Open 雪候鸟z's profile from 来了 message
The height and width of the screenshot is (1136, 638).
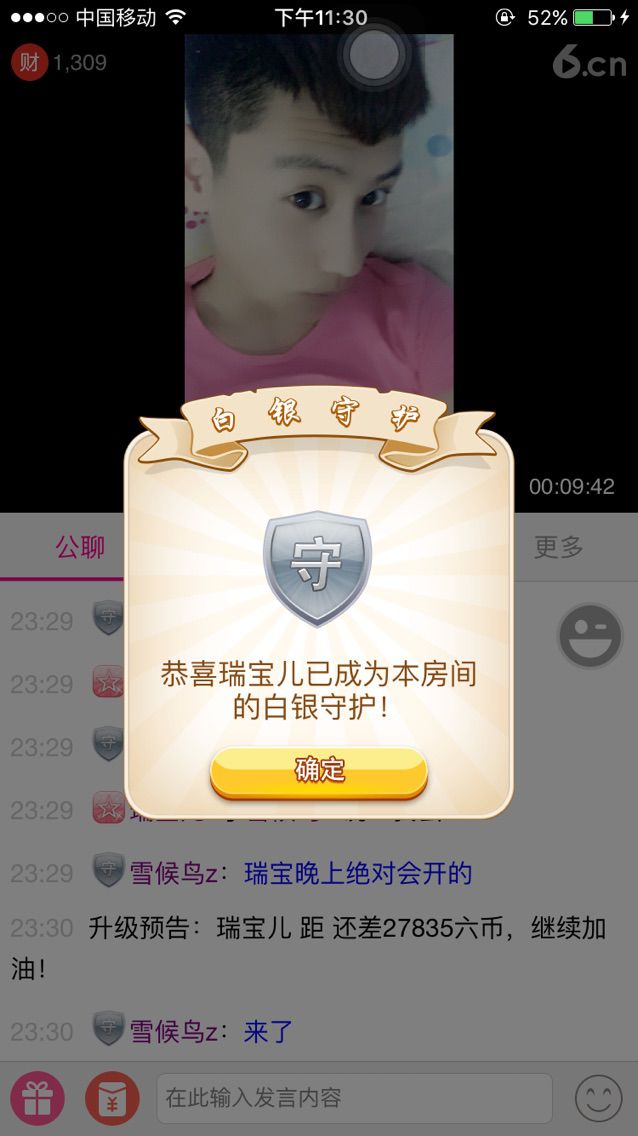173,1032
